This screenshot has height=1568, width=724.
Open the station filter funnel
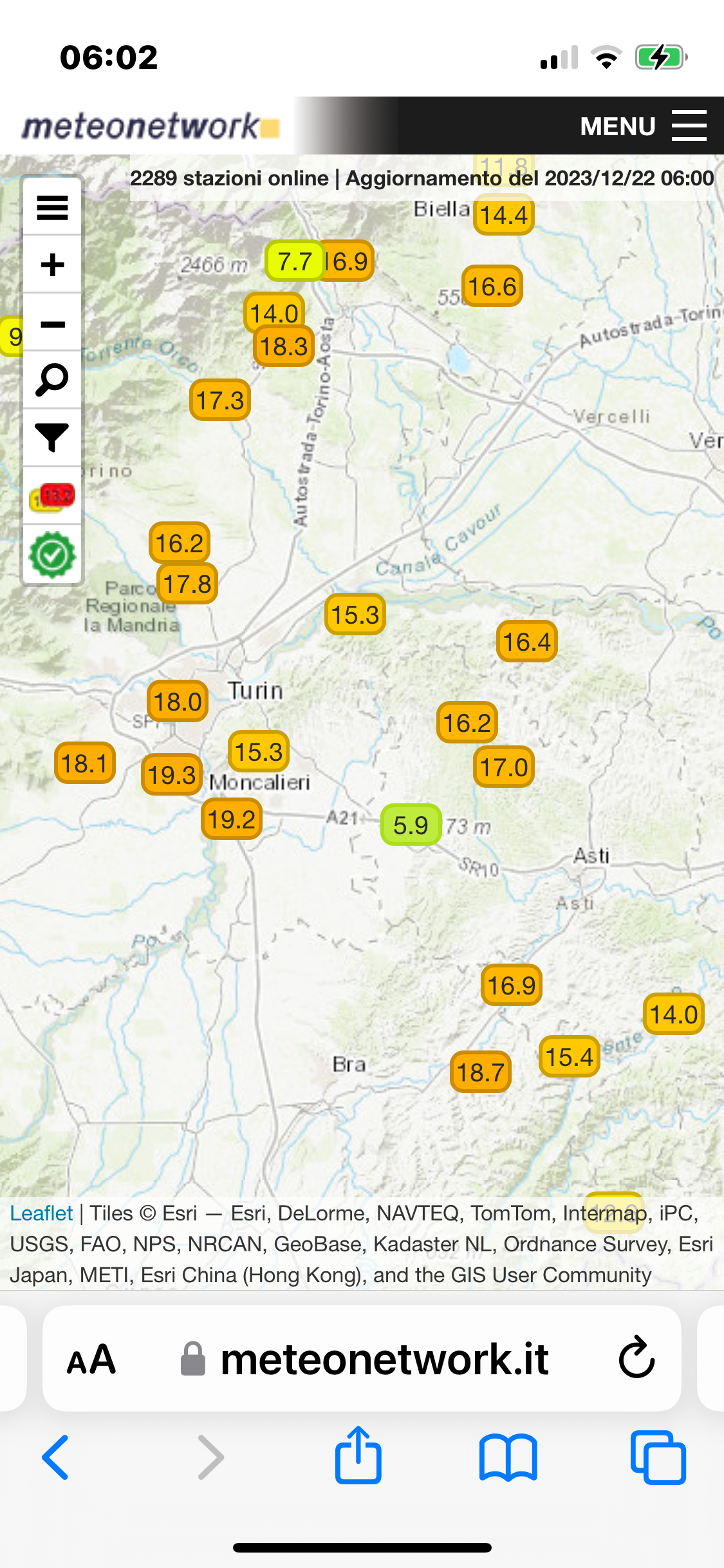click(x=52, y=438)
